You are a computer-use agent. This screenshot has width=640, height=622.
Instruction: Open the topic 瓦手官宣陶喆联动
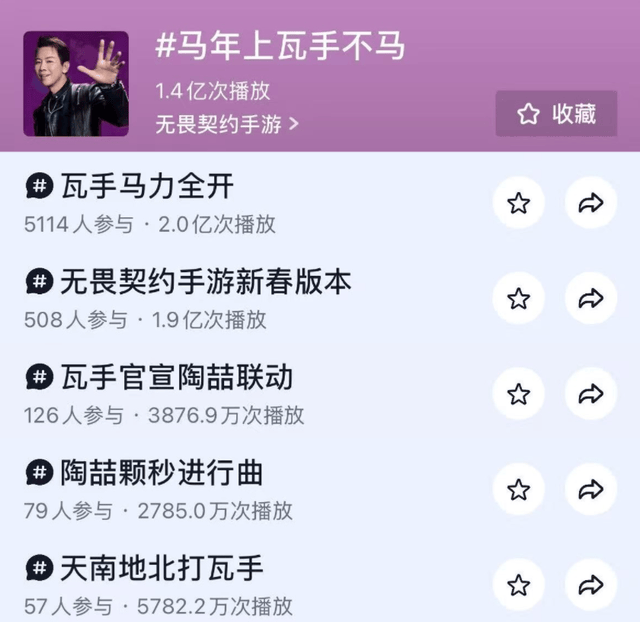[176, 377]
